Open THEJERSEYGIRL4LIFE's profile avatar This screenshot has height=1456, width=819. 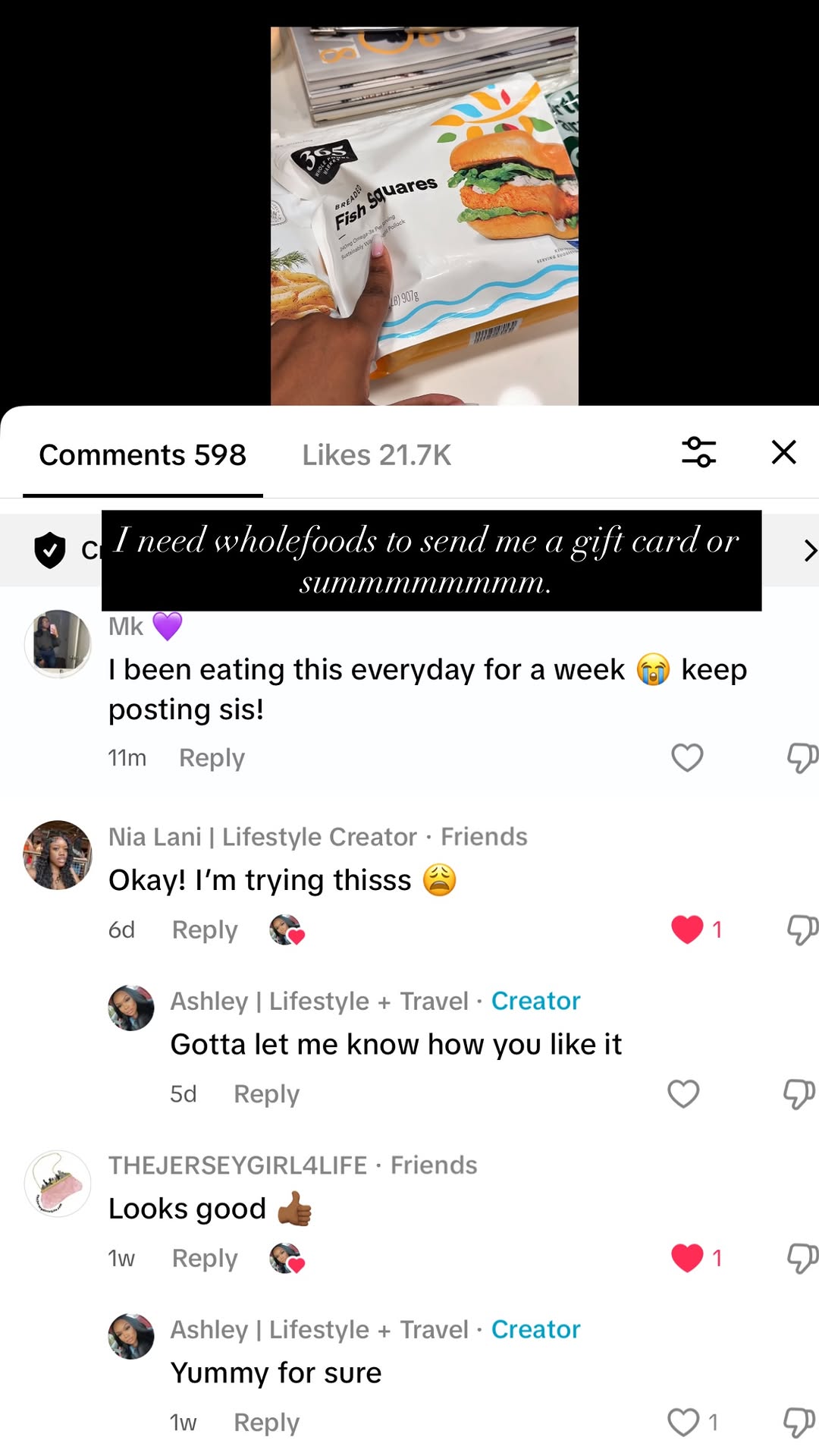click(58, 1184)
